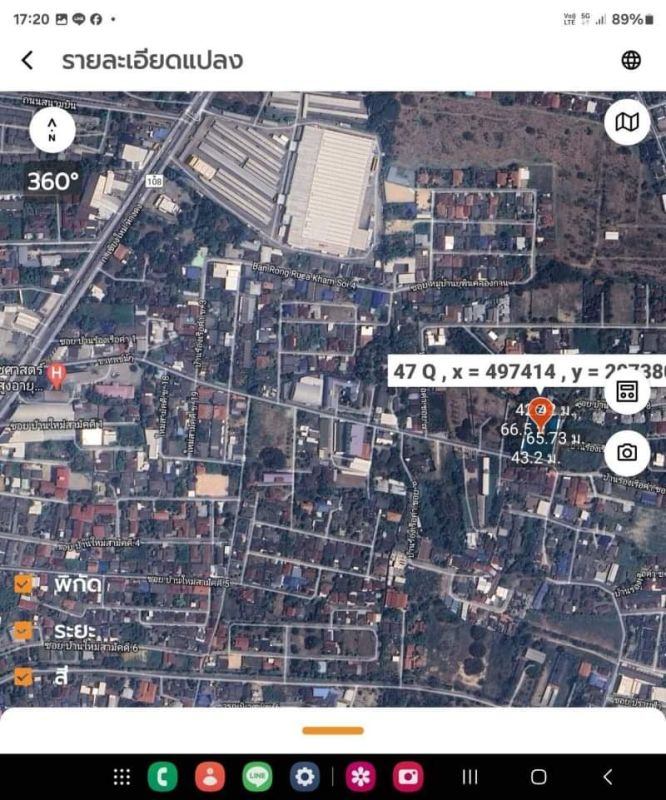Open the parcel info panel icon
This screenshot has height=800, width=666.
(x=627, y=390)
